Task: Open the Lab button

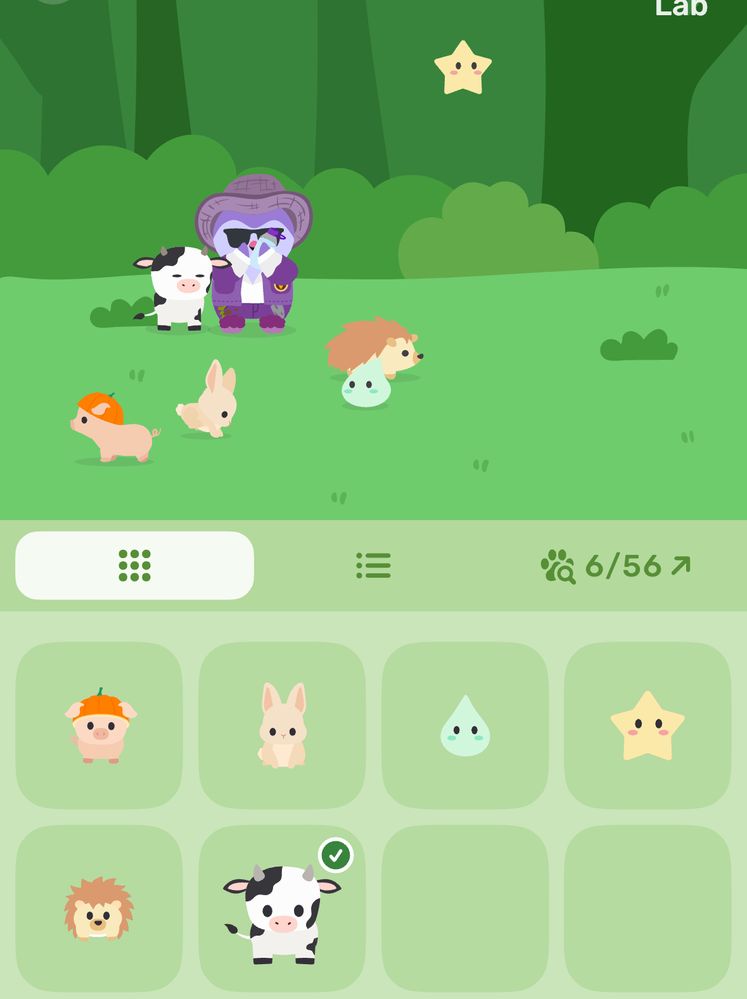Action: 681,8
